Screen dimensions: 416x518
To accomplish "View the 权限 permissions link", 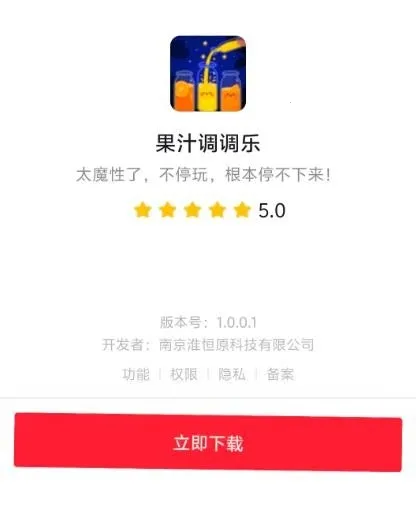I will (184, 374).
